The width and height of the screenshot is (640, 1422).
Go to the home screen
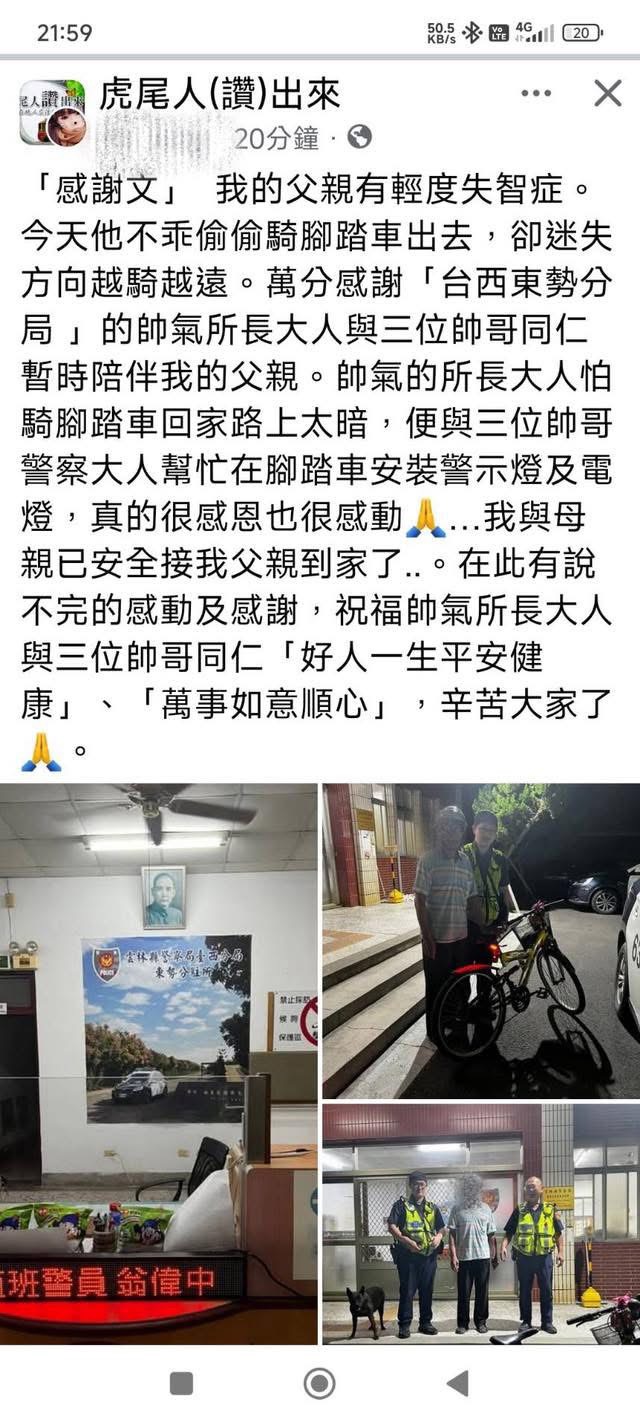[319, 1383]
